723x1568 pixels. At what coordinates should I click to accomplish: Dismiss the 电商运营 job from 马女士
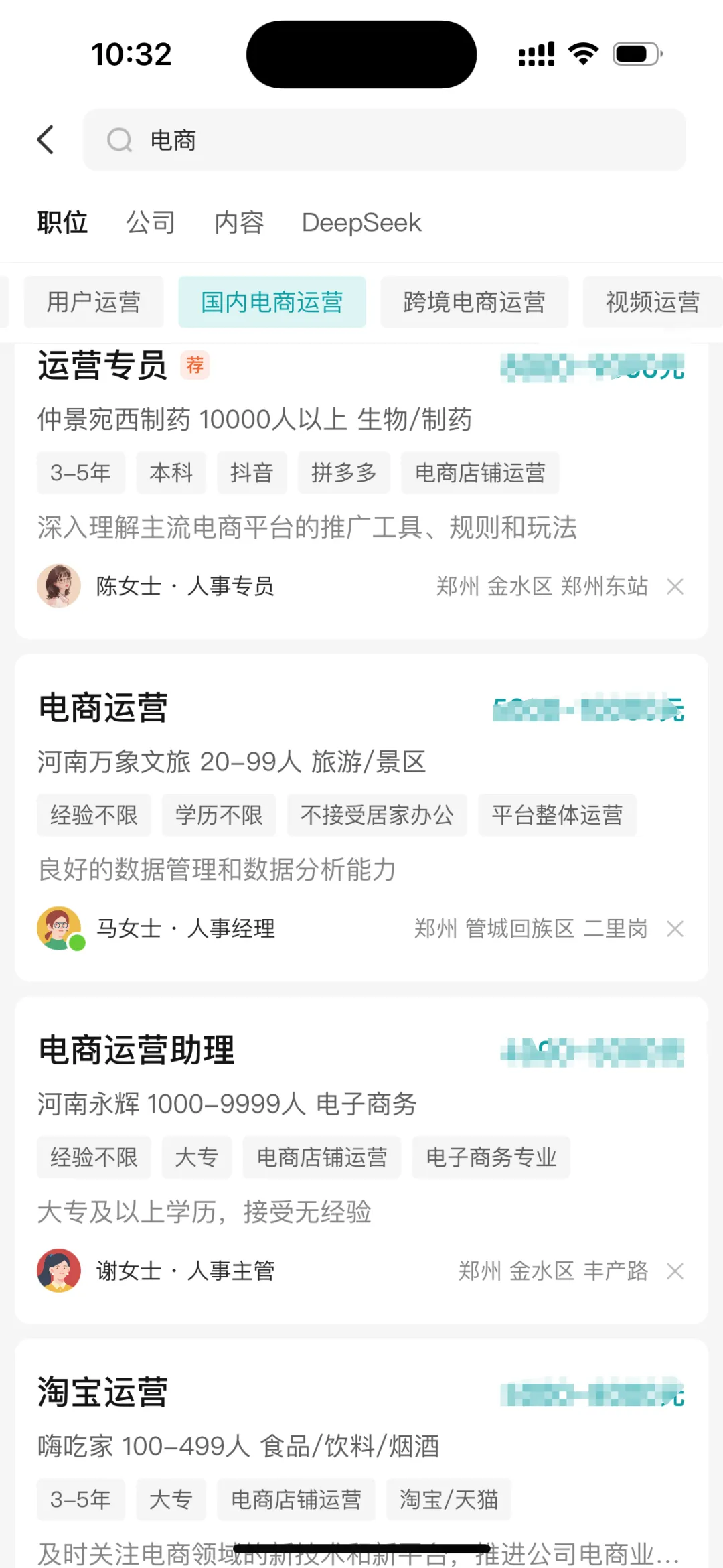coord(675,929)
